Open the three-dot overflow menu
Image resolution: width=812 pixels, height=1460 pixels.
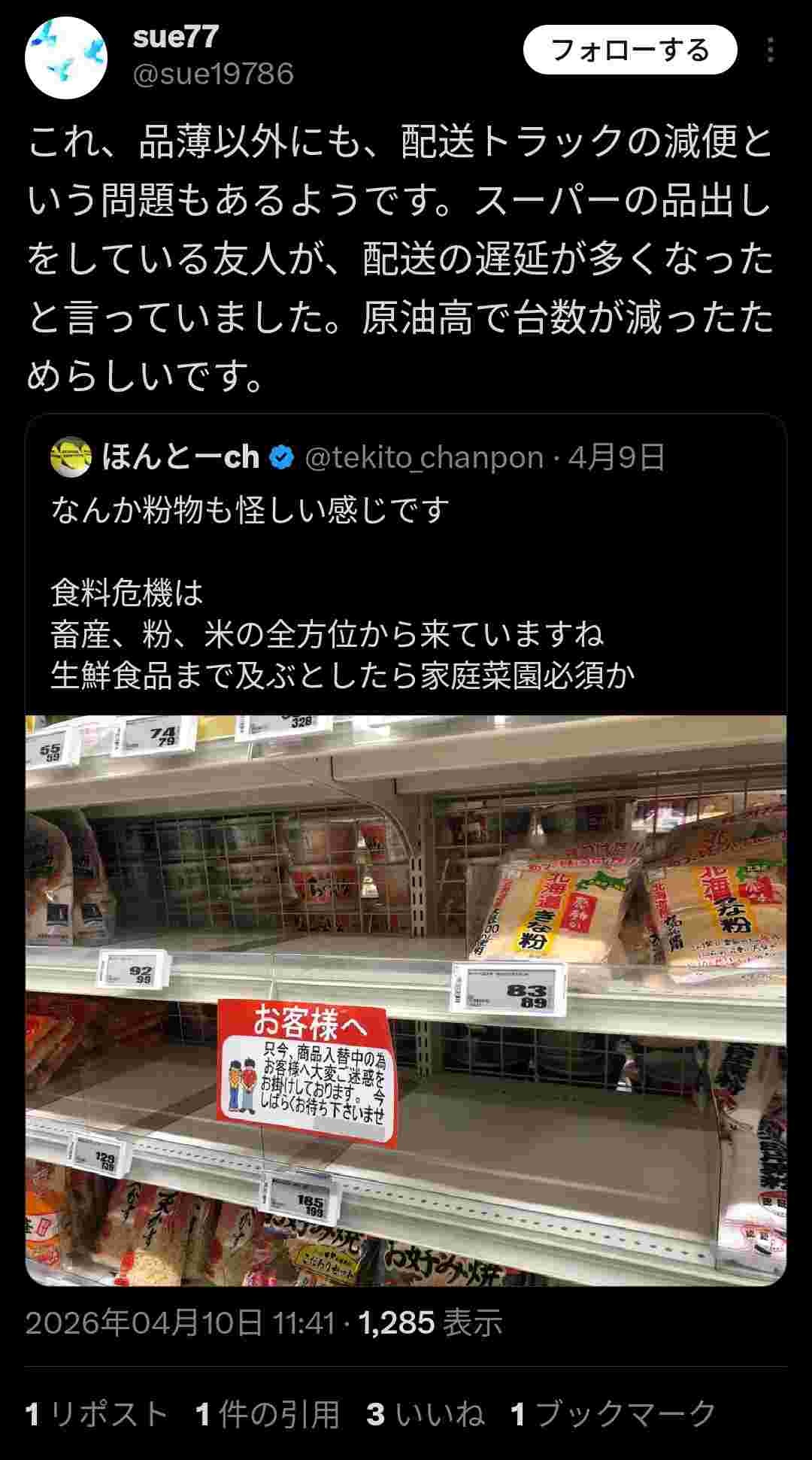point(770,50)
